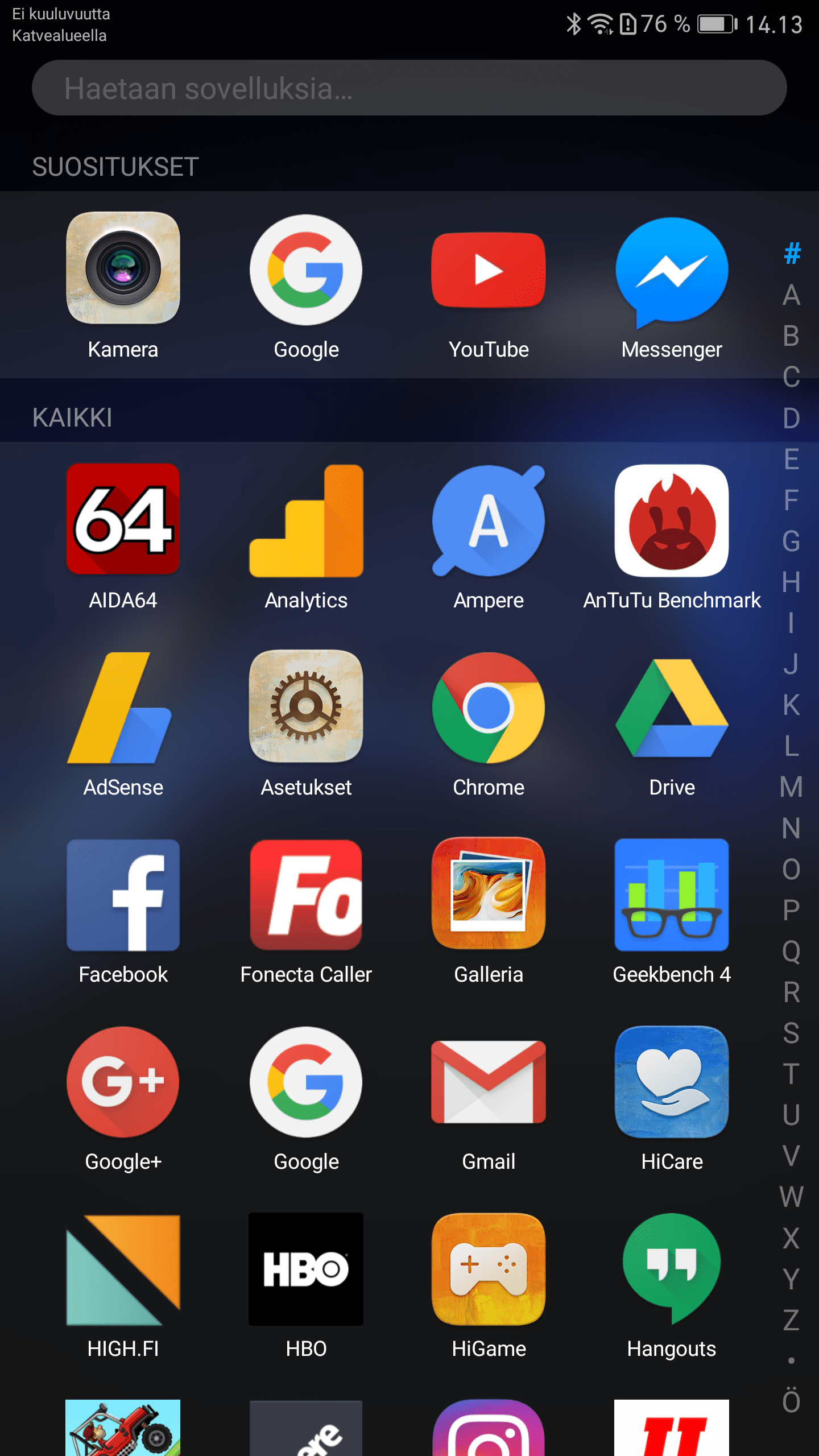819x1456 pixels.
Task: Launch Geekbench 4
Action: pos(672,895)
